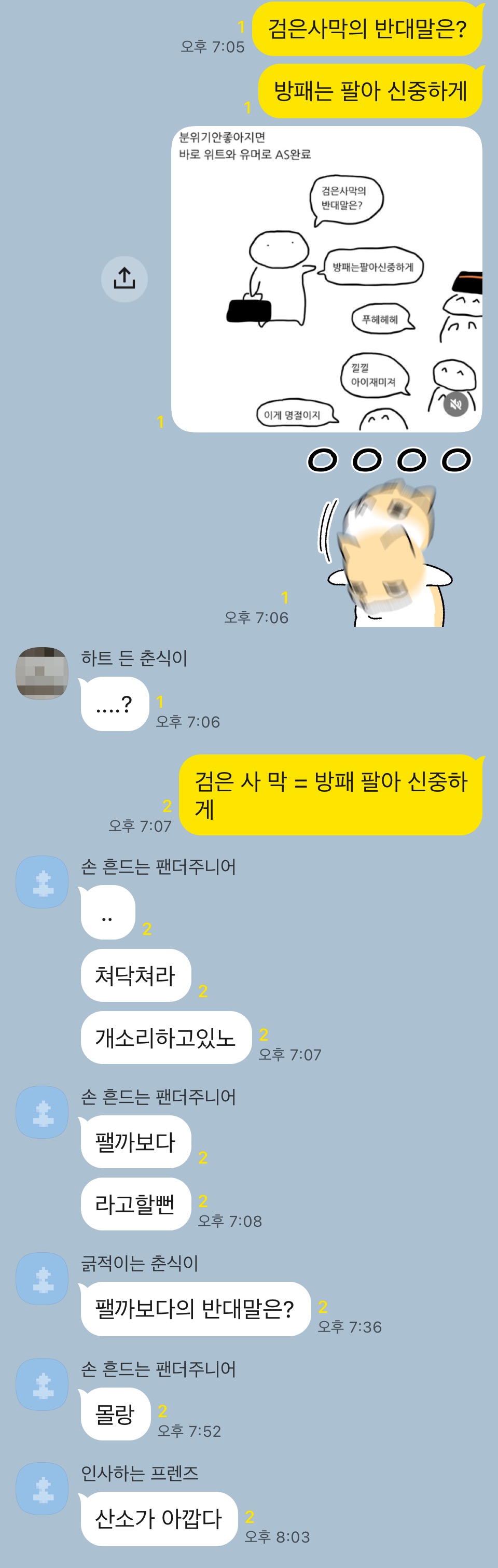Open profile picture of 하트 든 춘식이
The height and width of the screenshot is (1568, 498).
tap(42, 673)
